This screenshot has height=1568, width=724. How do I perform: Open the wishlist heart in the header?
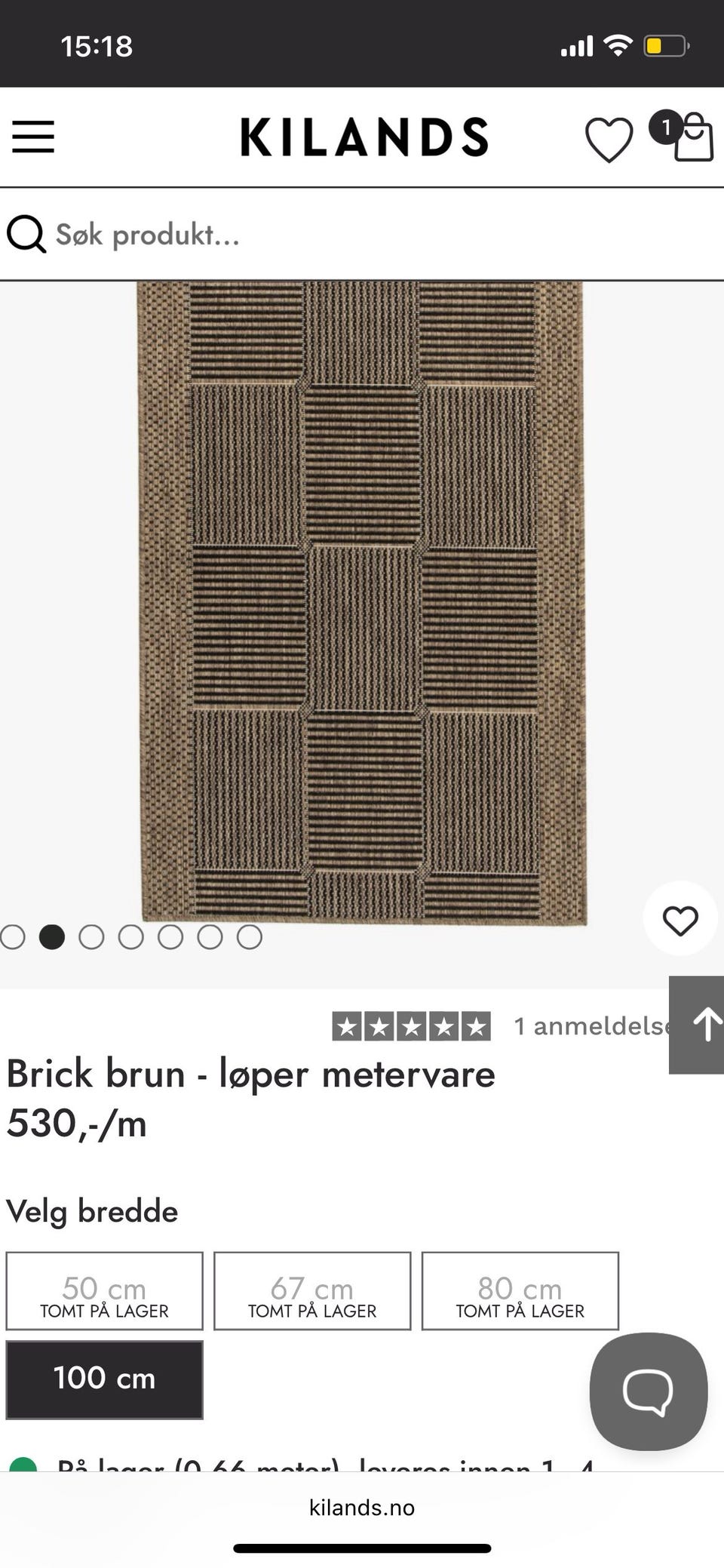[x=609, y=138]
